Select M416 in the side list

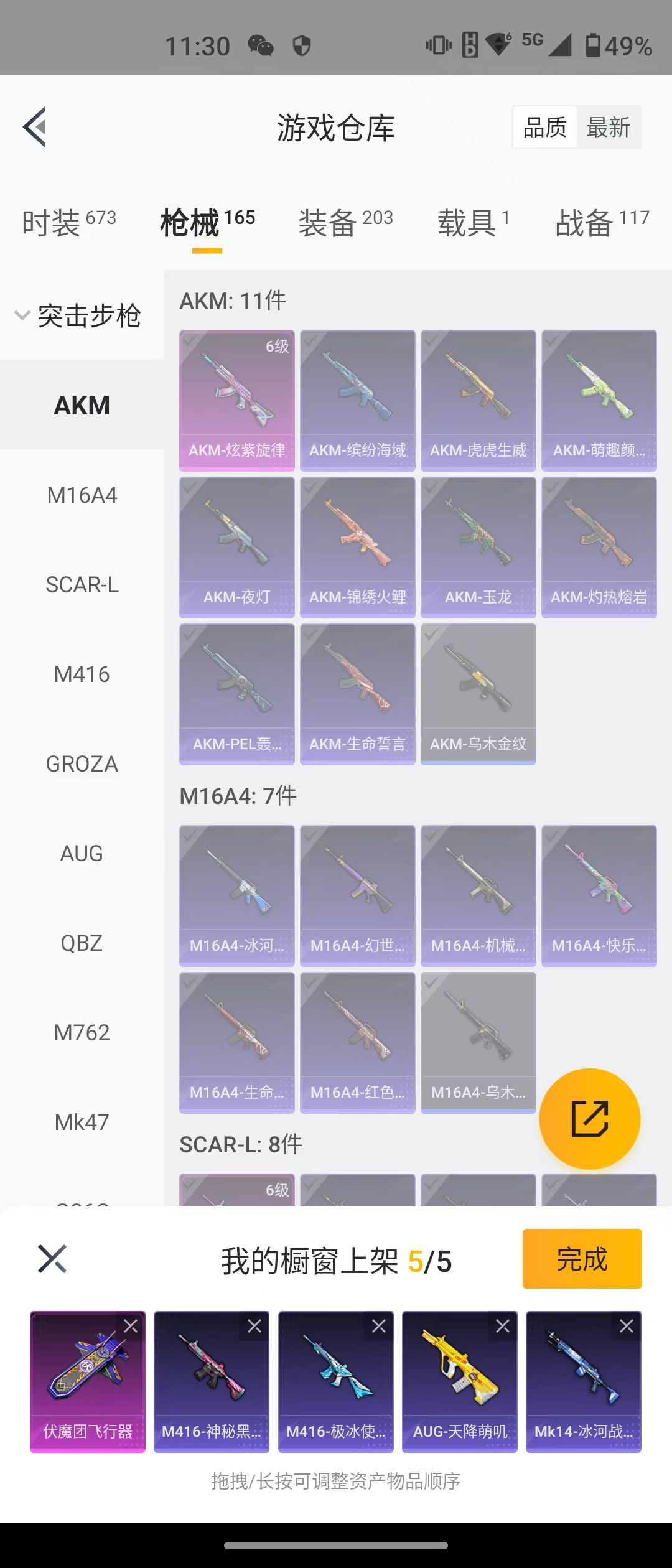coord(82,674)
